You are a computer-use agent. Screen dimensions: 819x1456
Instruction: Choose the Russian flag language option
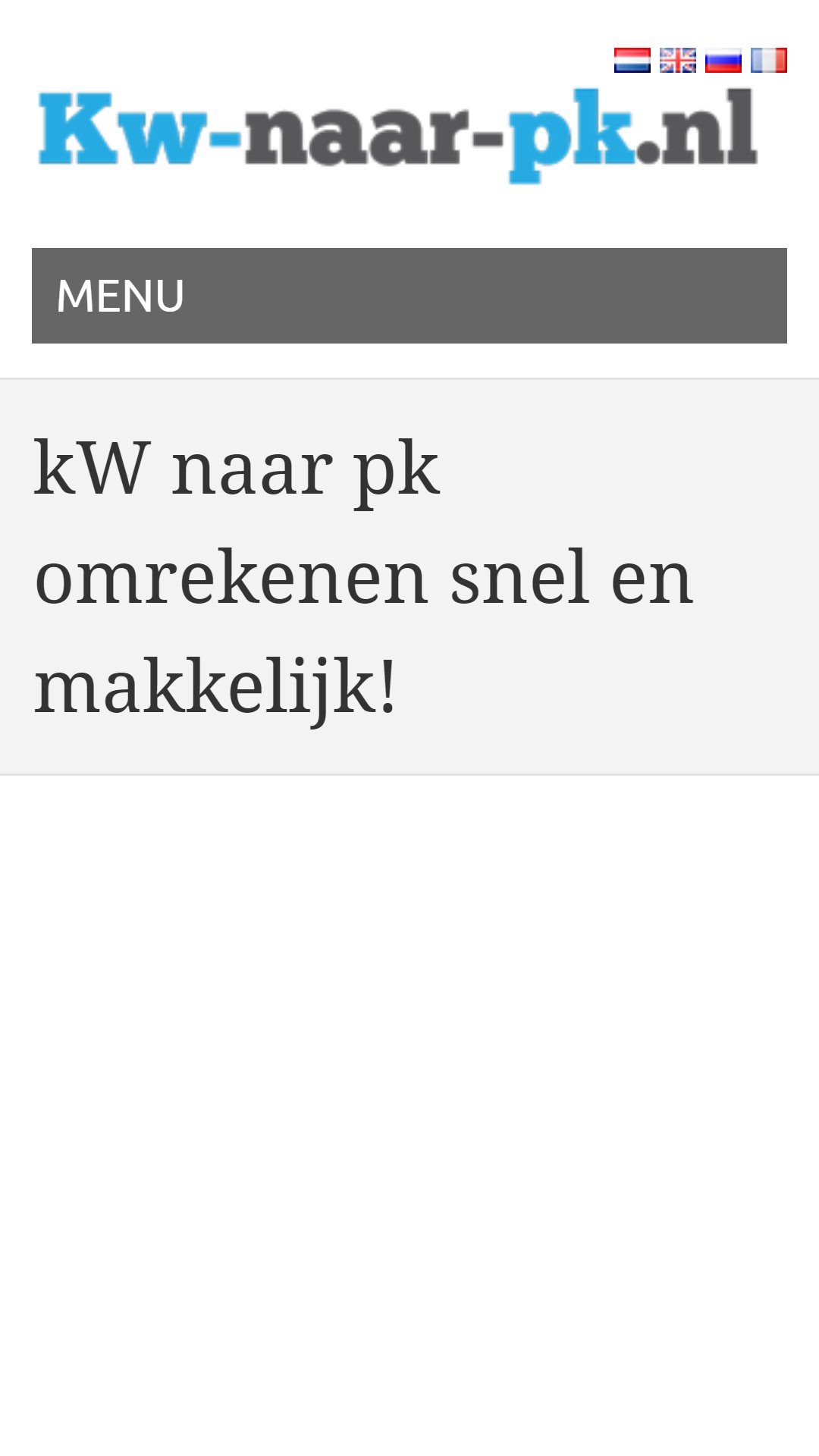(x=723, y=60)
